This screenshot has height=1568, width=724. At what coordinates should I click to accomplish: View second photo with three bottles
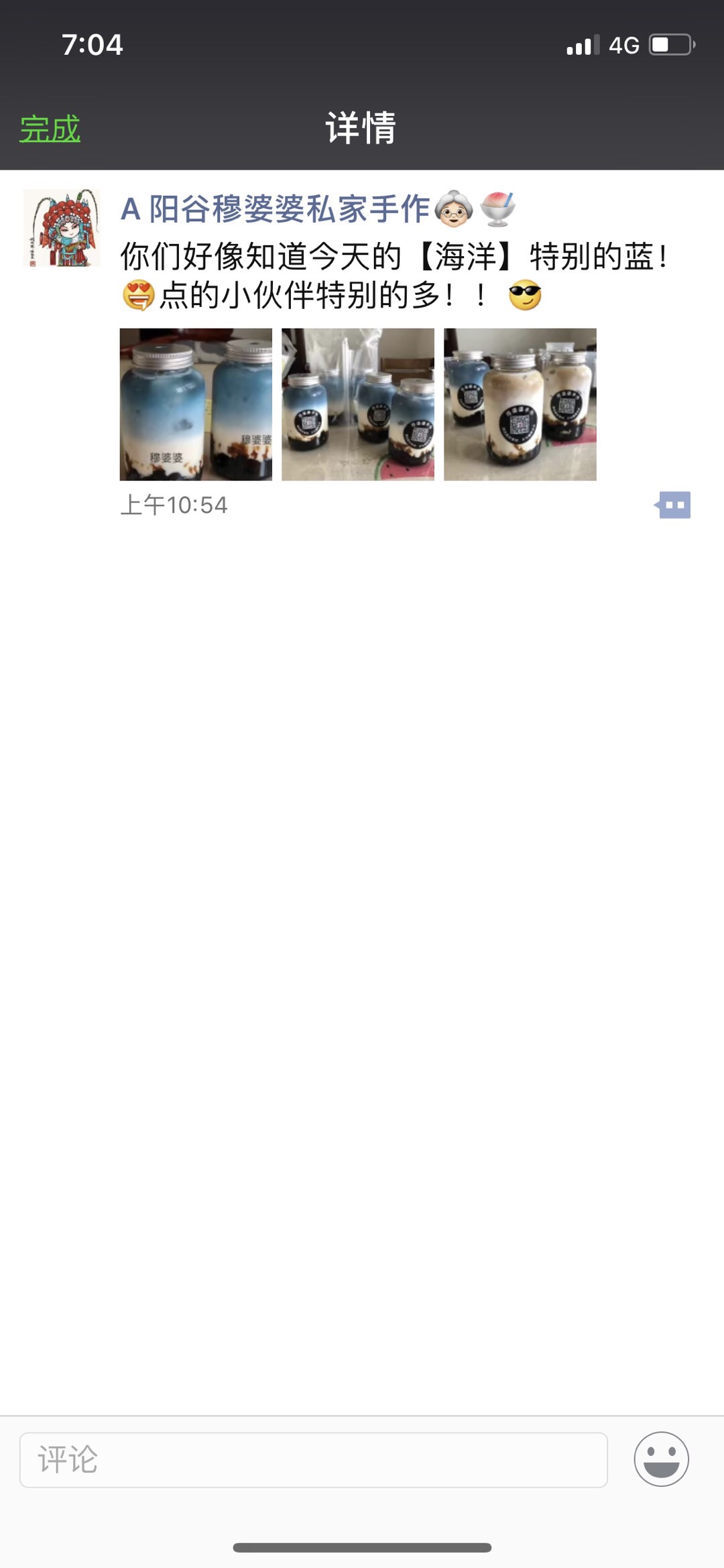[x=357, y=404]
